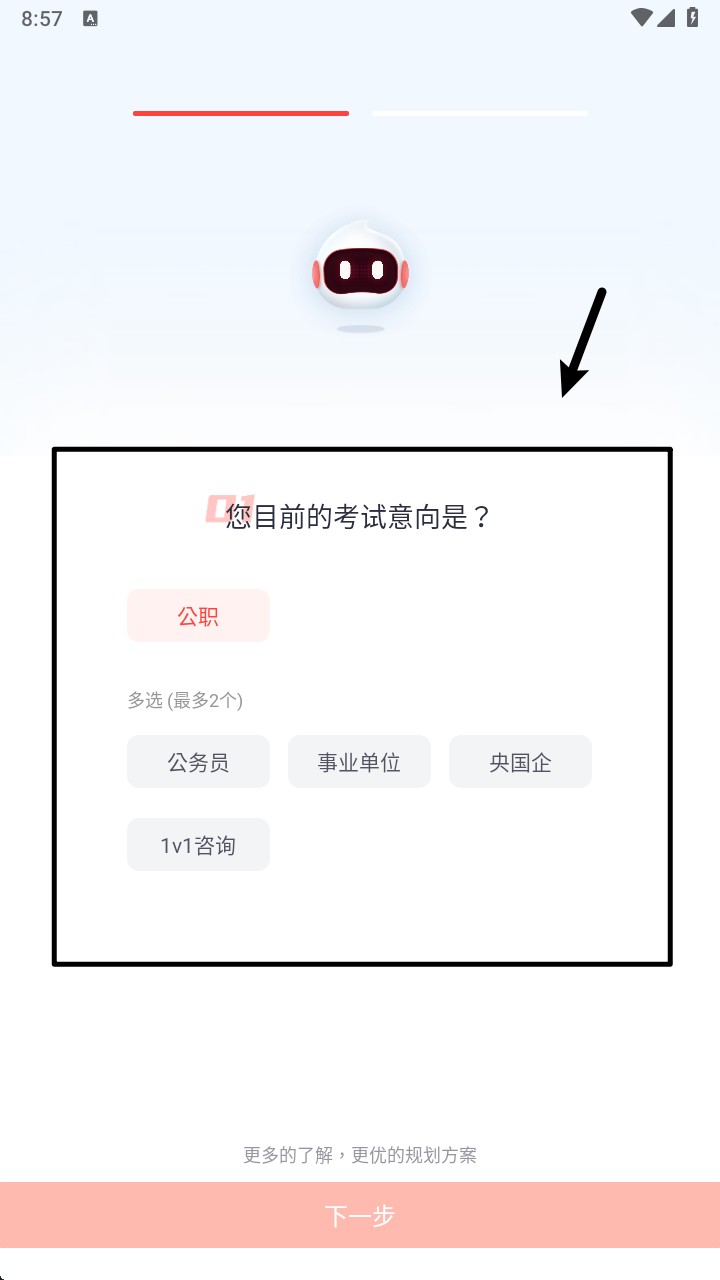Viewport: 720px width, 1280px height.
Task: Select the 公务员 option
Action: 198,761
